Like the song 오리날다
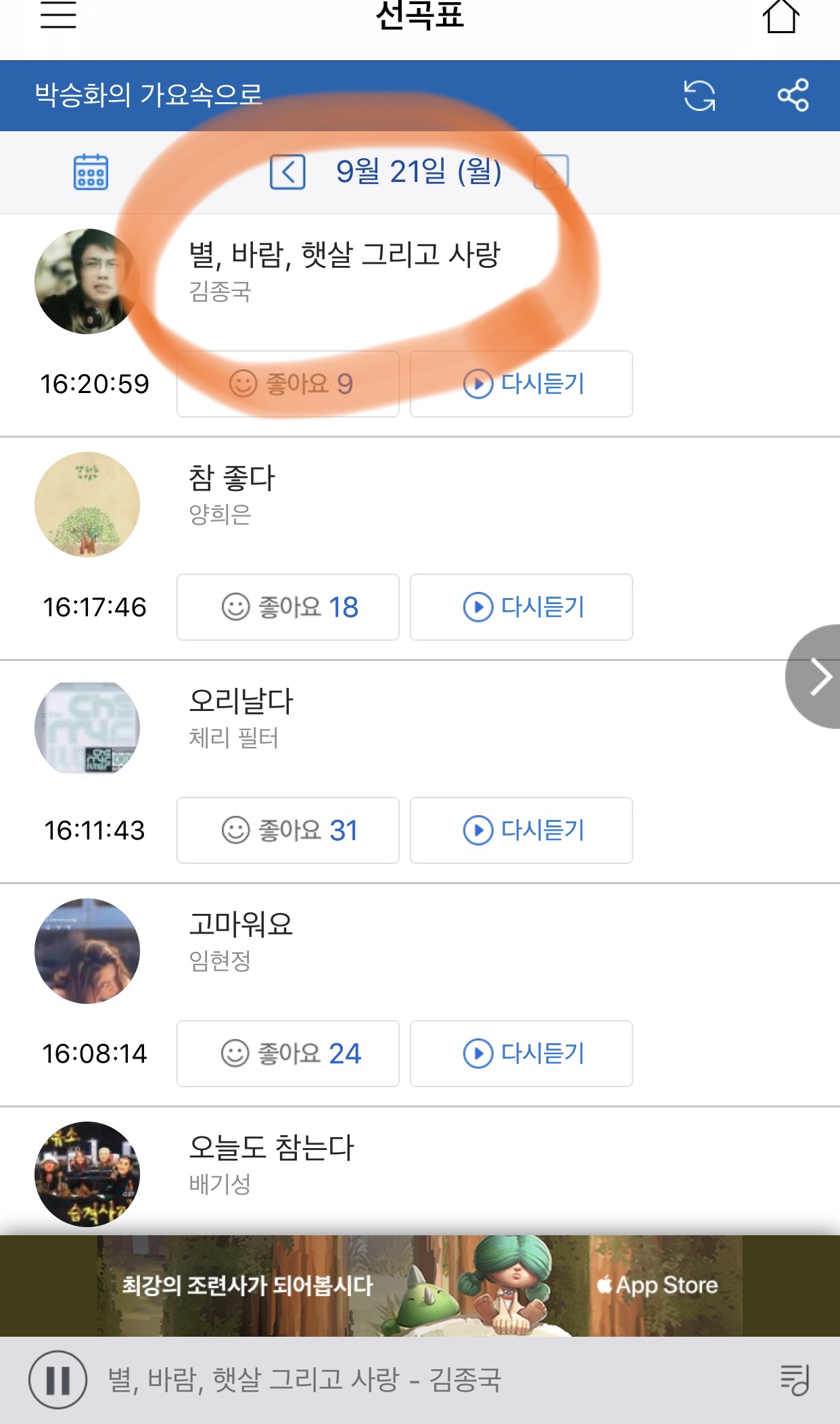Screen dimensions: 840x1424 click(x=288, y=830)
